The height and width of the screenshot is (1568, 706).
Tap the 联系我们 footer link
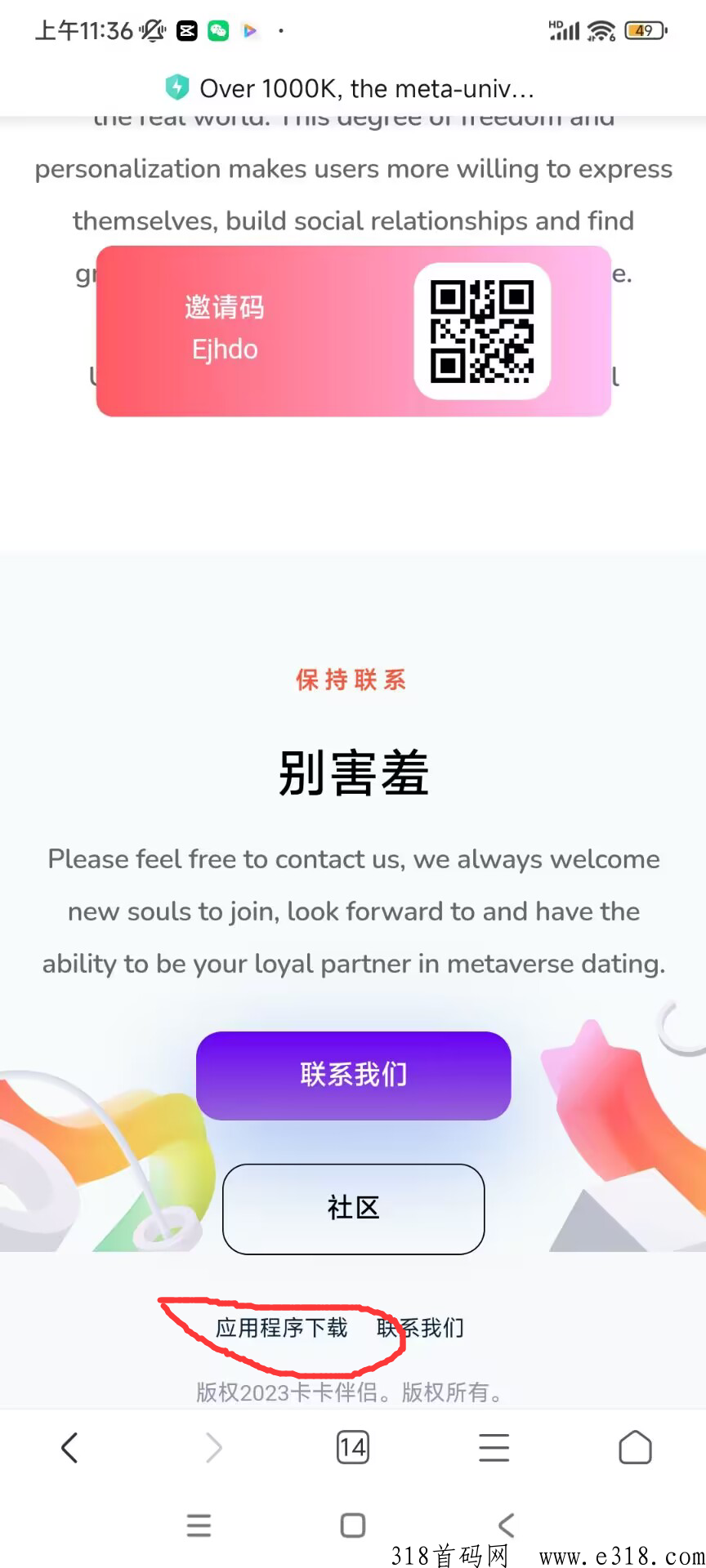[420, 1328]
